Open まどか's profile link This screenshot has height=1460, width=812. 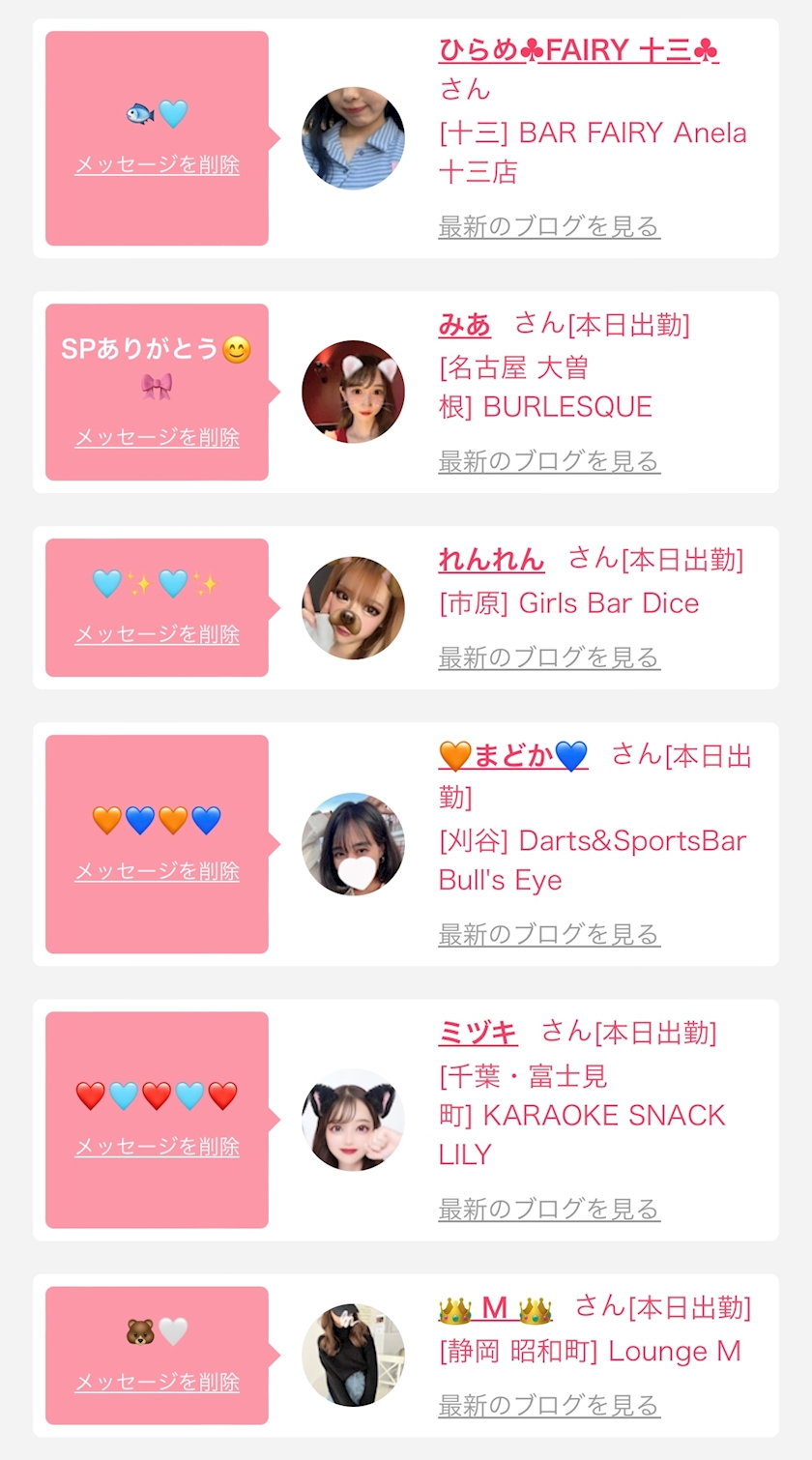(513, 756)
